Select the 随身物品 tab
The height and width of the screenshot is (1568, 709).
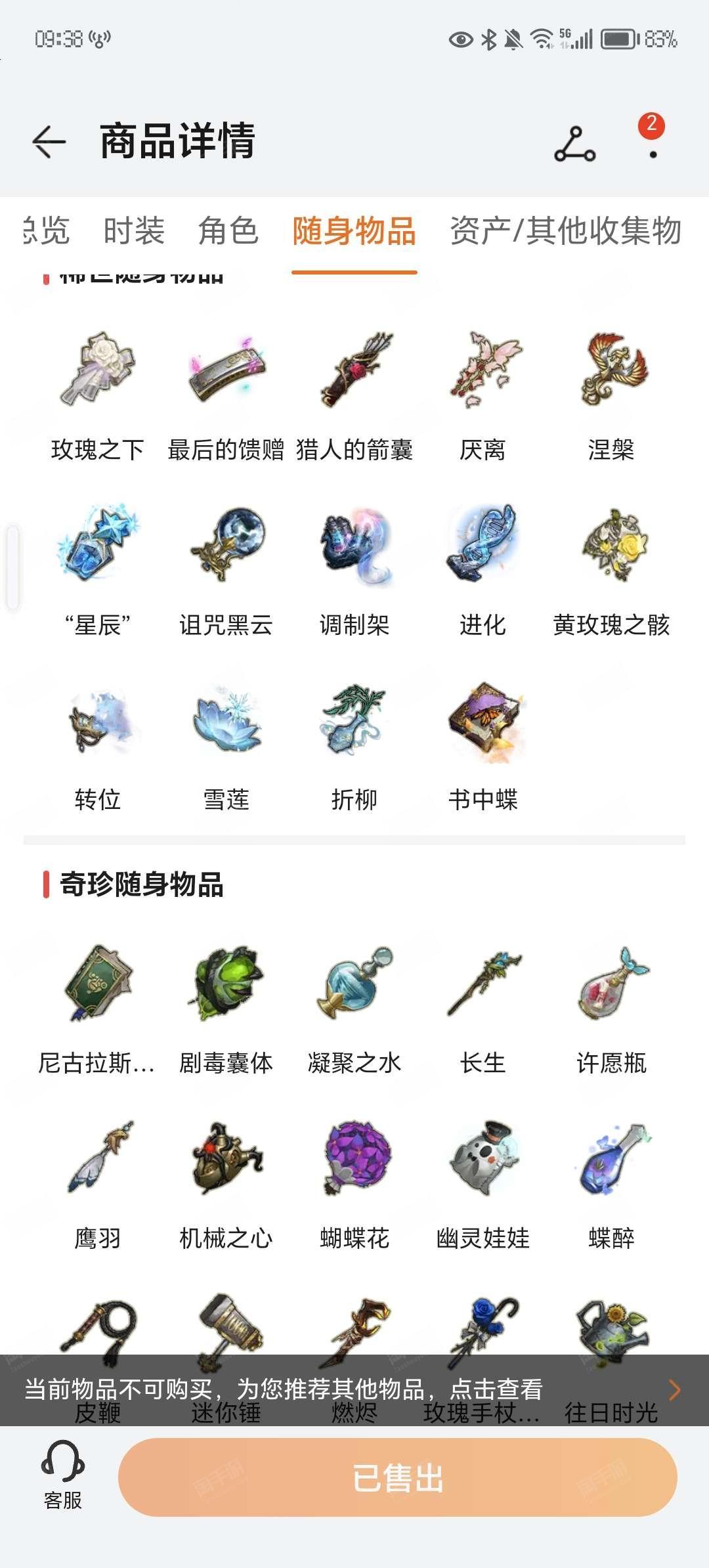pyautogui.click(x=354, y=231)
